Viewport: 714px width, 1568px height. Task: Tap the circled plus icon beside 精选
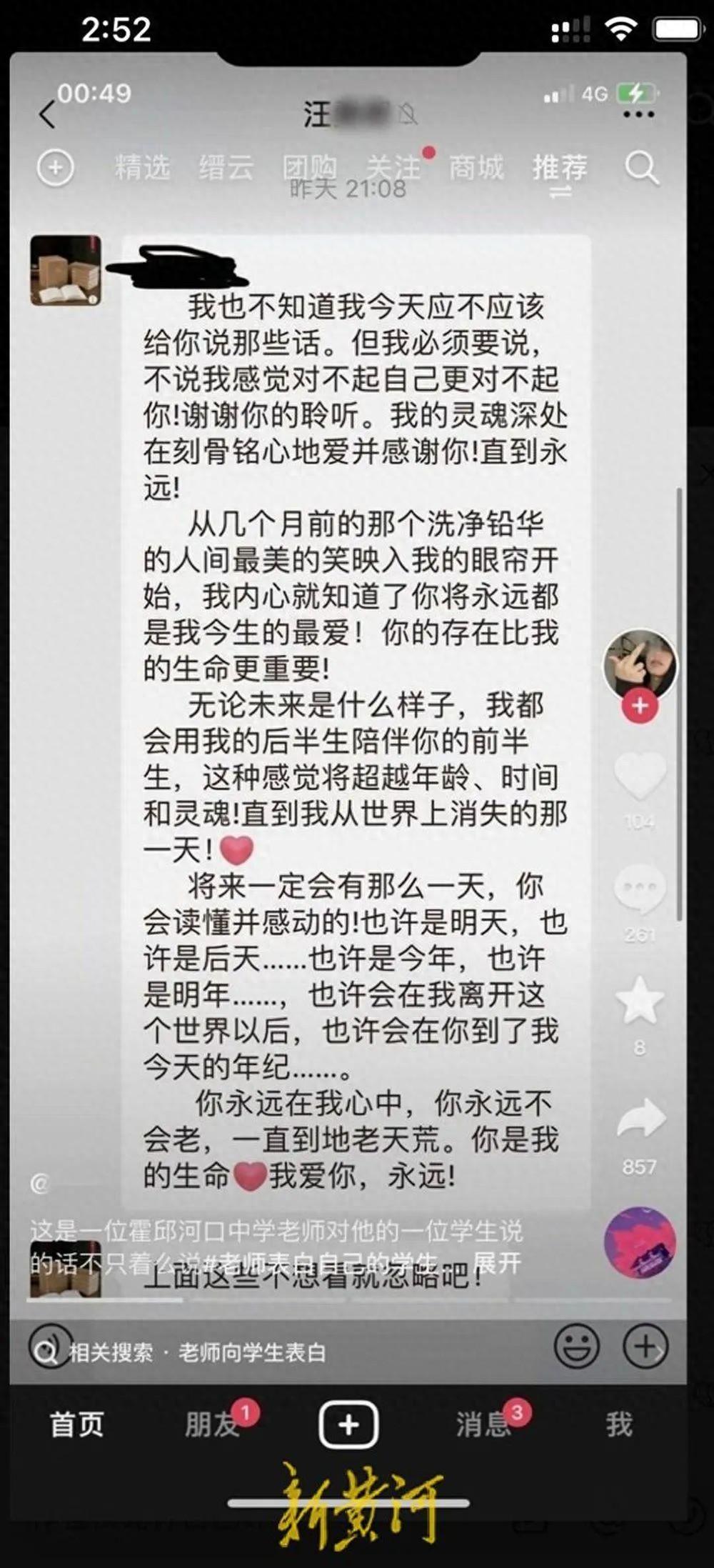point(55,169)
